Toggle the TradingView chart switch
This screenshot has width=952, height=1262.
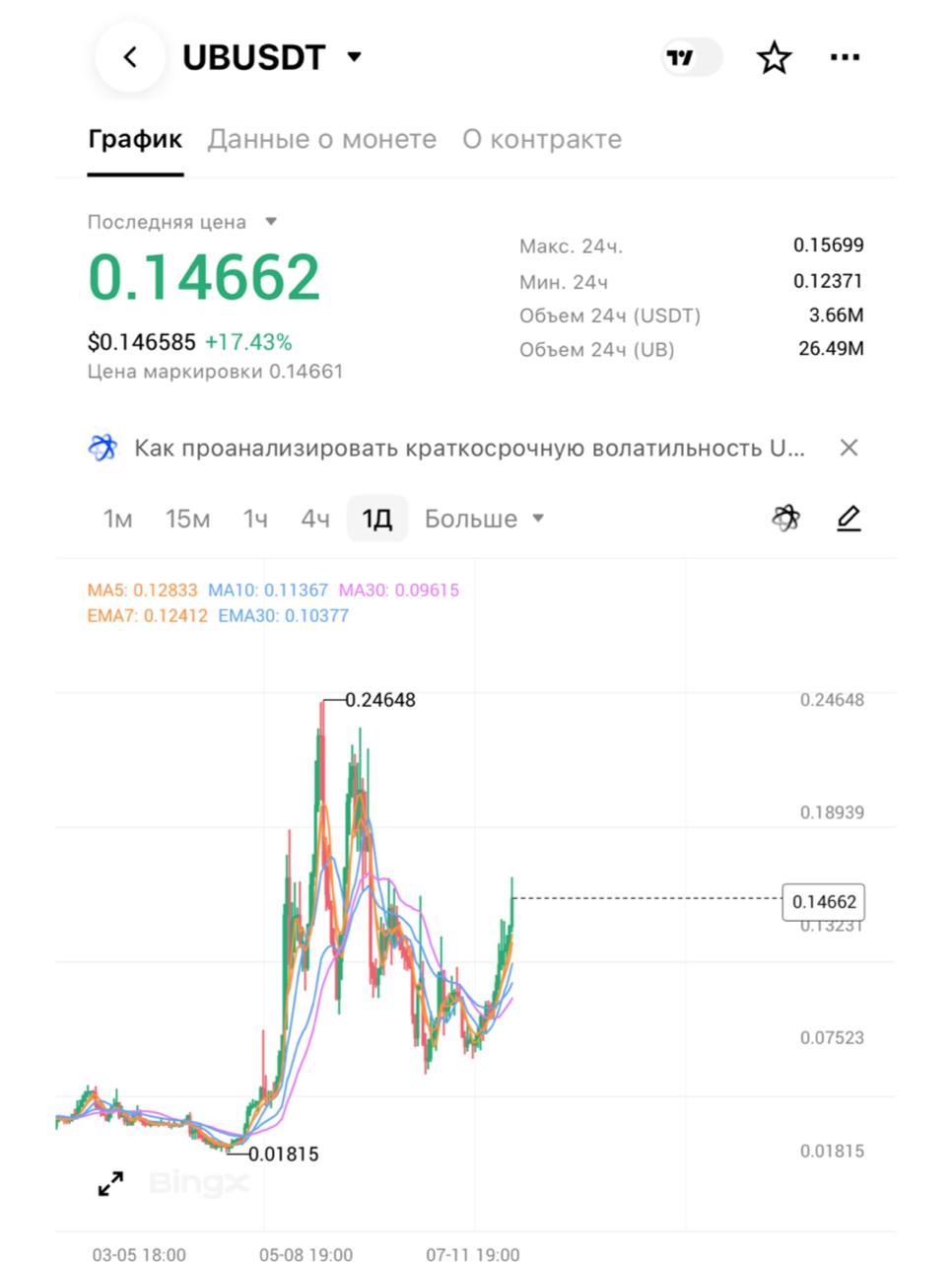[x=691, y=58]
